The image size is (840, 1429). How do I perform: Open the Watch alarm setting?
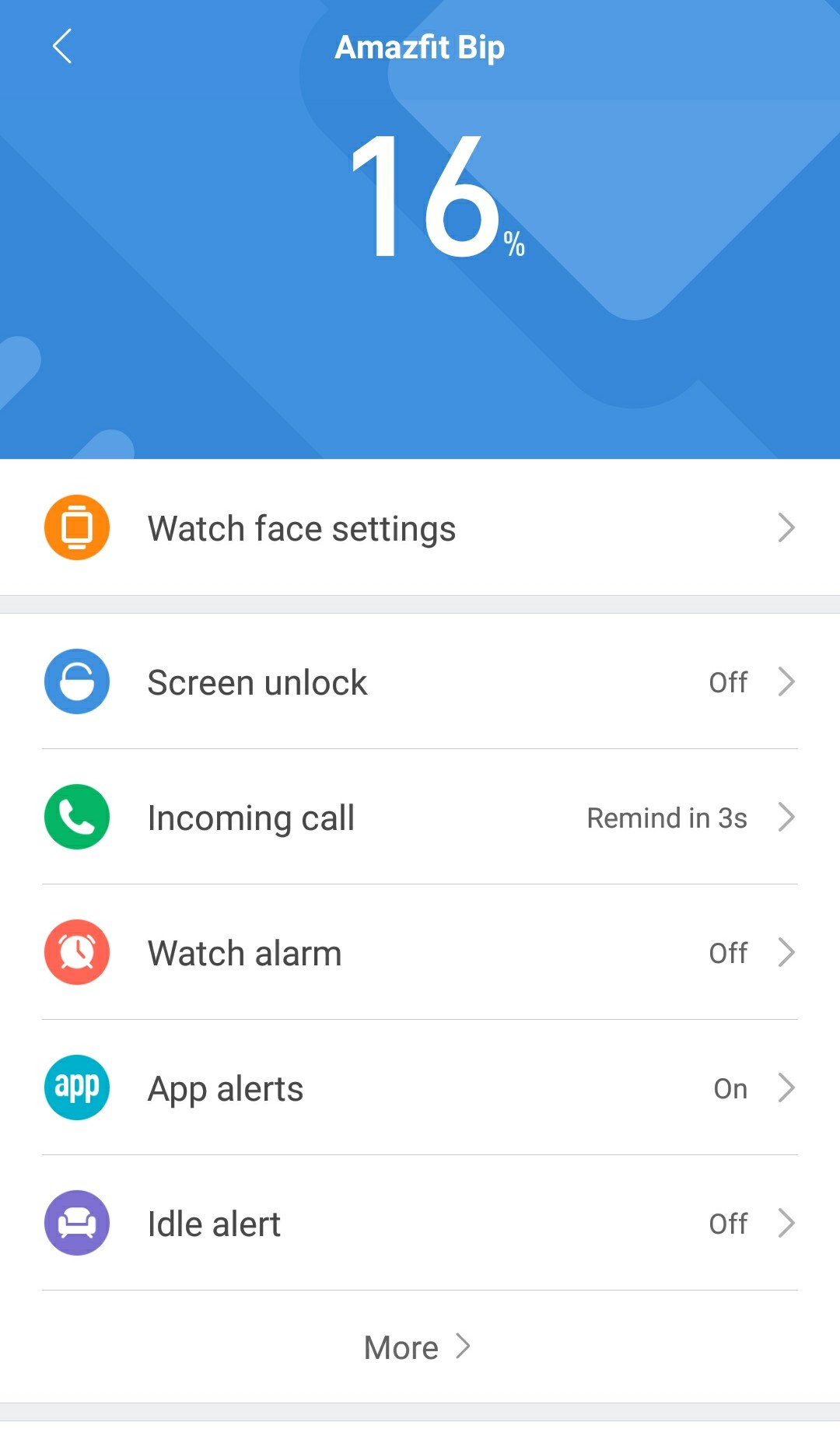point(420,953)
